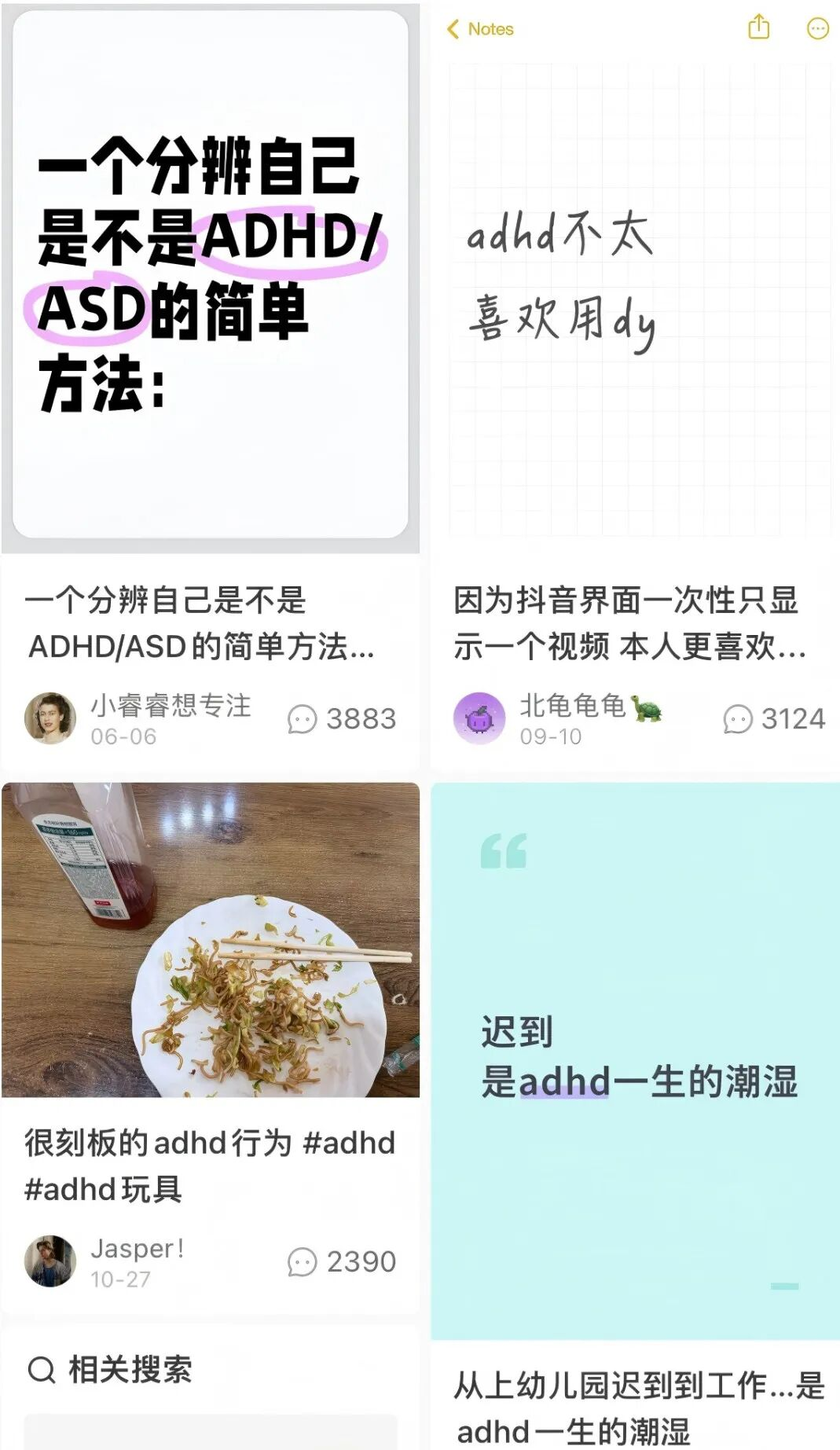This screenshot has height=1450, width=840.
Task: Open the 迟到是adhd一生的潮湿 post
Action: 635,1061
